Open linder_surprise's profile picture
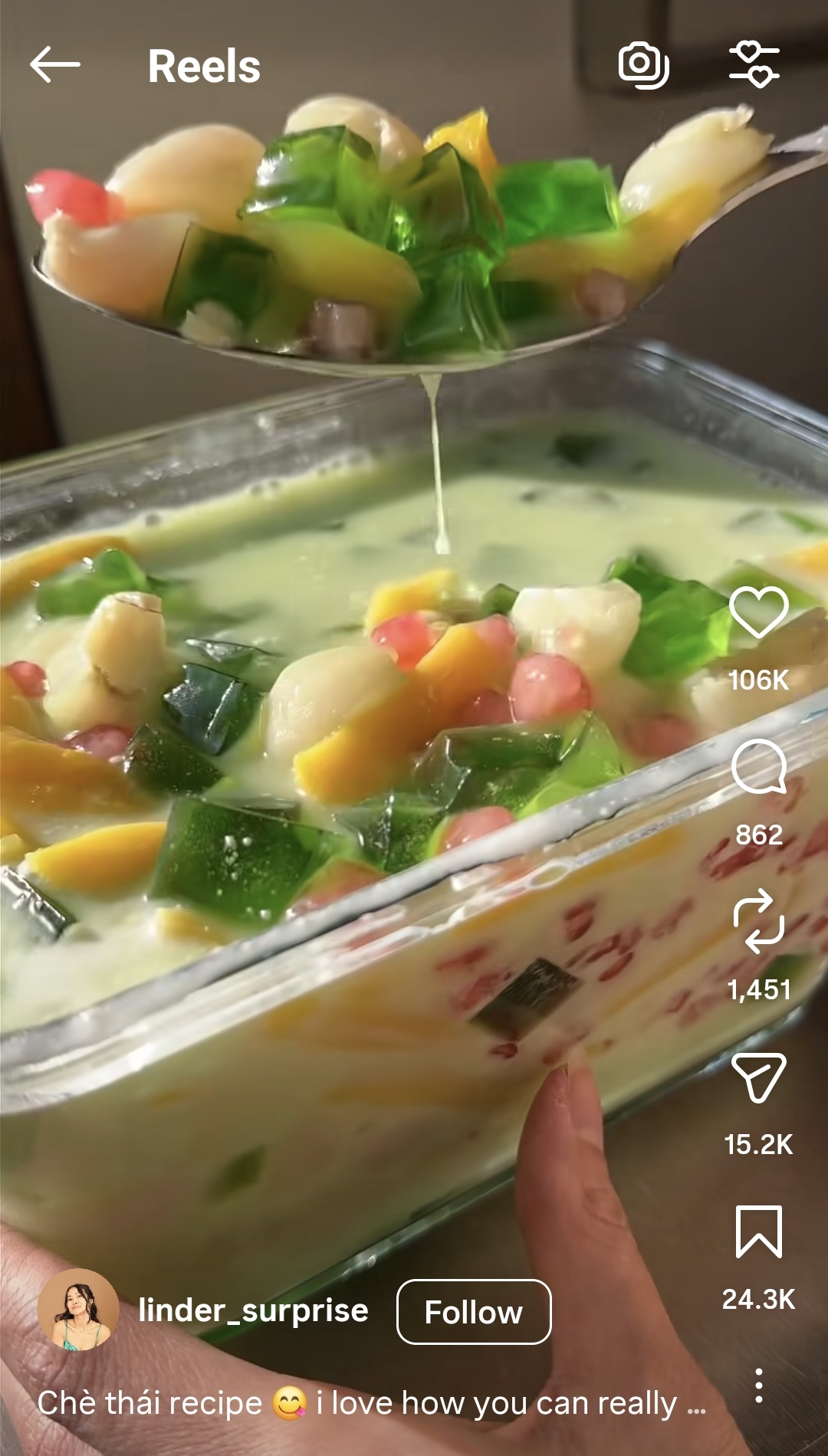Viewport: 828px width, 1456px height. (78, 1310)
